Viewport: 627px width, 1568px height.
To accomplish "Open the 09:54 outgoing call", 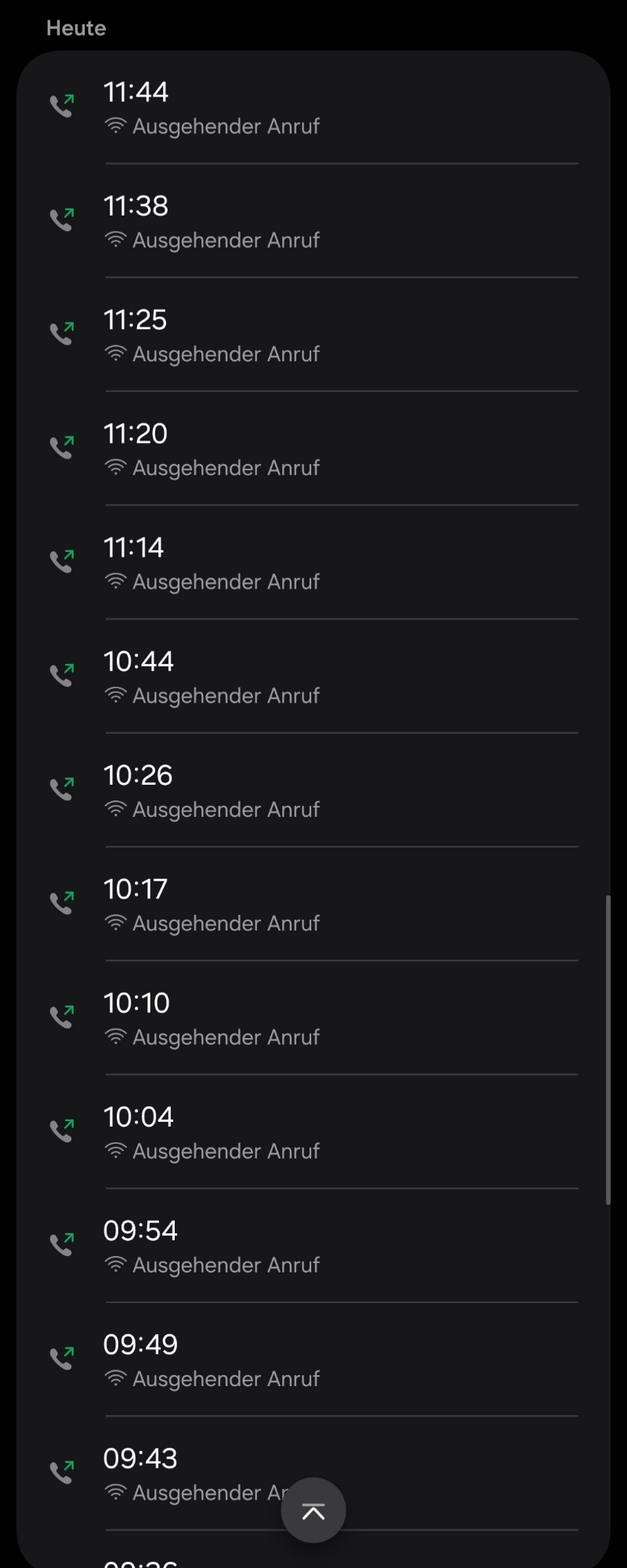I will (313, 1246).
